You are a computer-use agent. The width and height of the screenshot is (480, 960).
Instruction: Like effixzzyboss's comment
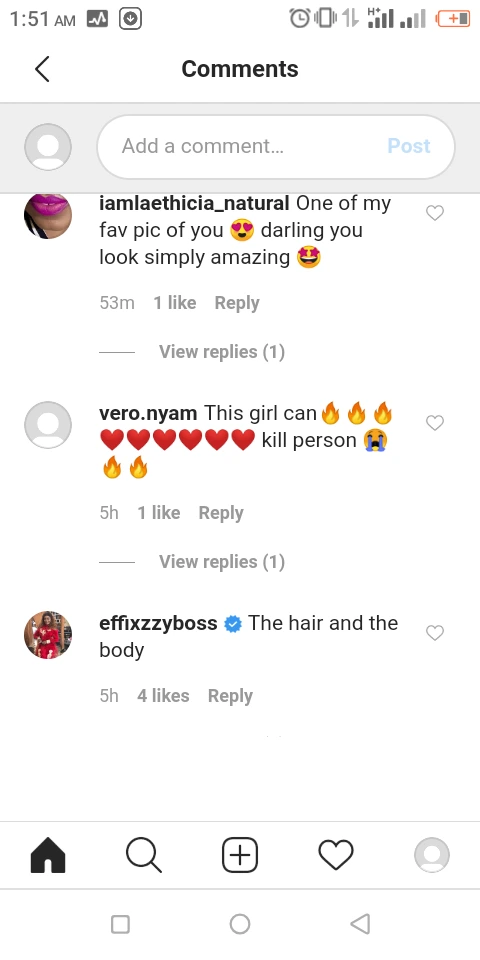(435, 632)
